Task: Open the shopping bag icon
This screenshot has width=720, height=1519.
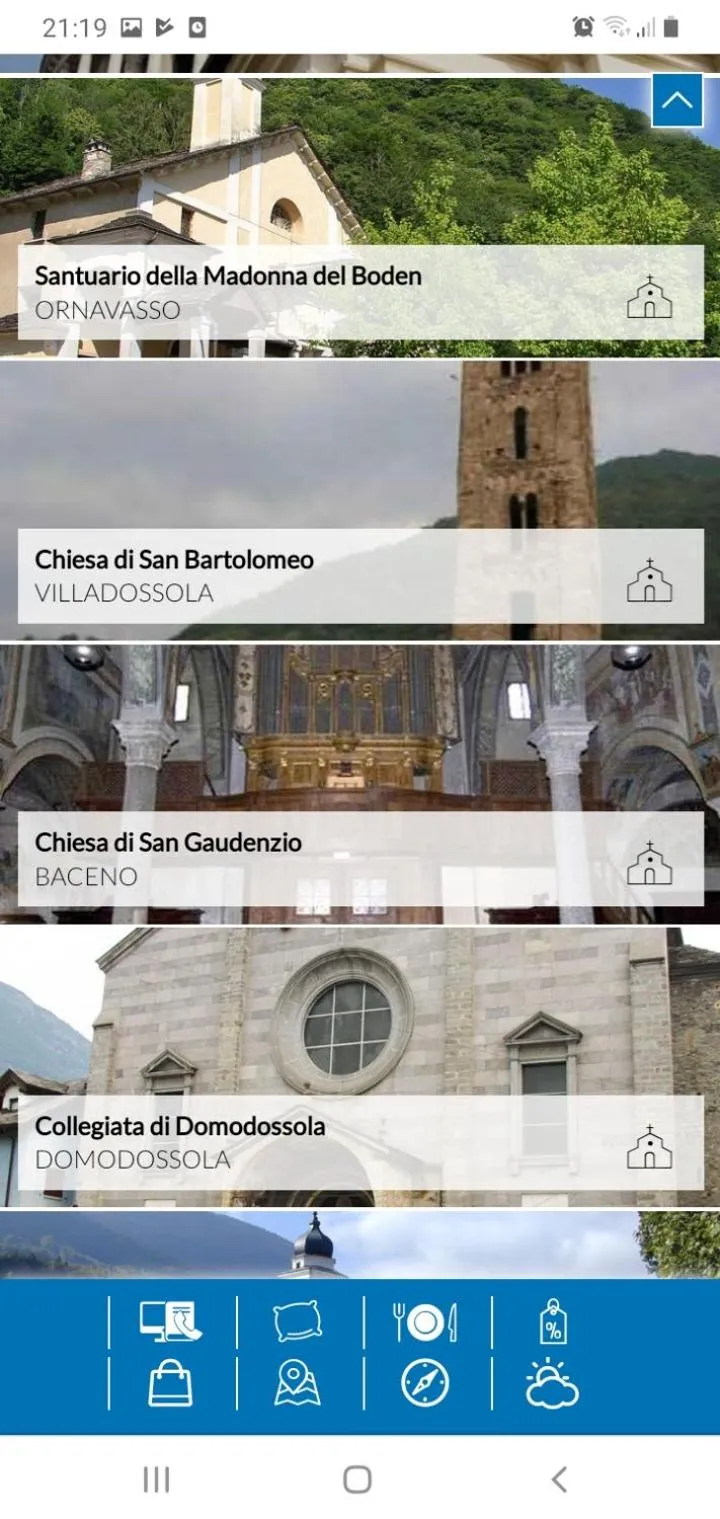Action: coord(171,1384)
